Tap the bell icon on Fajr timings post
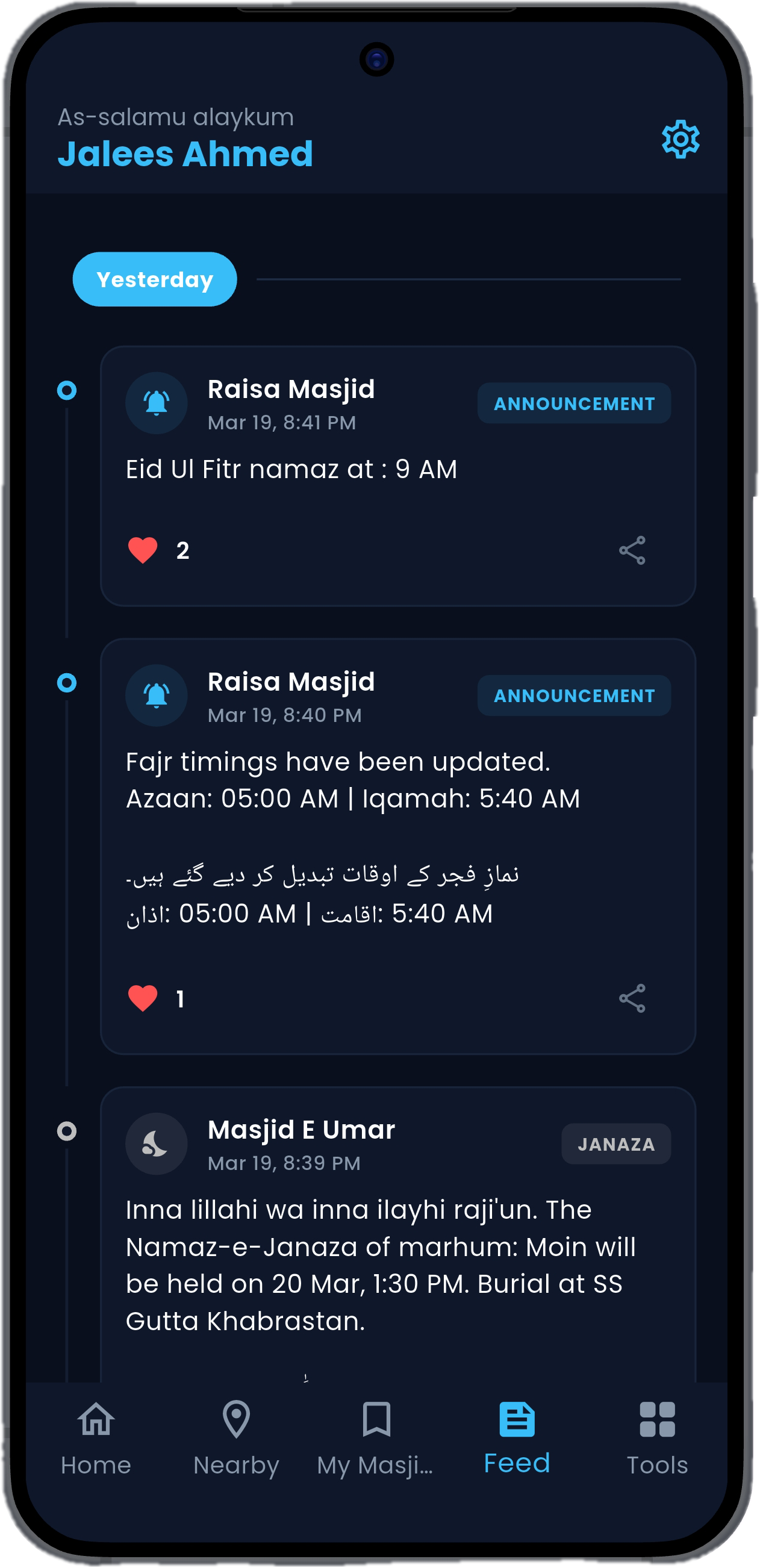The width and height of the screenshot is (760, 1568). [x=157, y=695]
